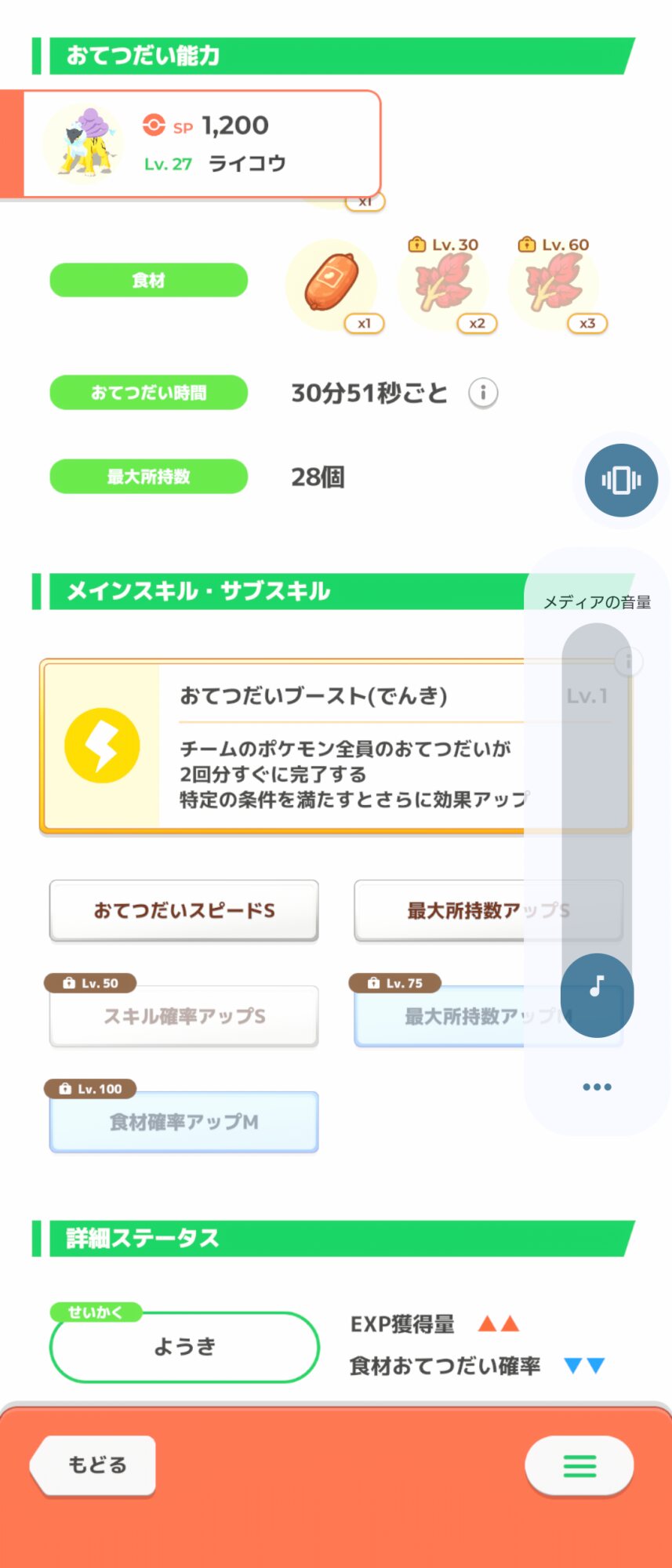Viewport: 672px width, 1568px height.
Task: Tap the Lv. 30 locked ingredient
Action: pos(443,283)
